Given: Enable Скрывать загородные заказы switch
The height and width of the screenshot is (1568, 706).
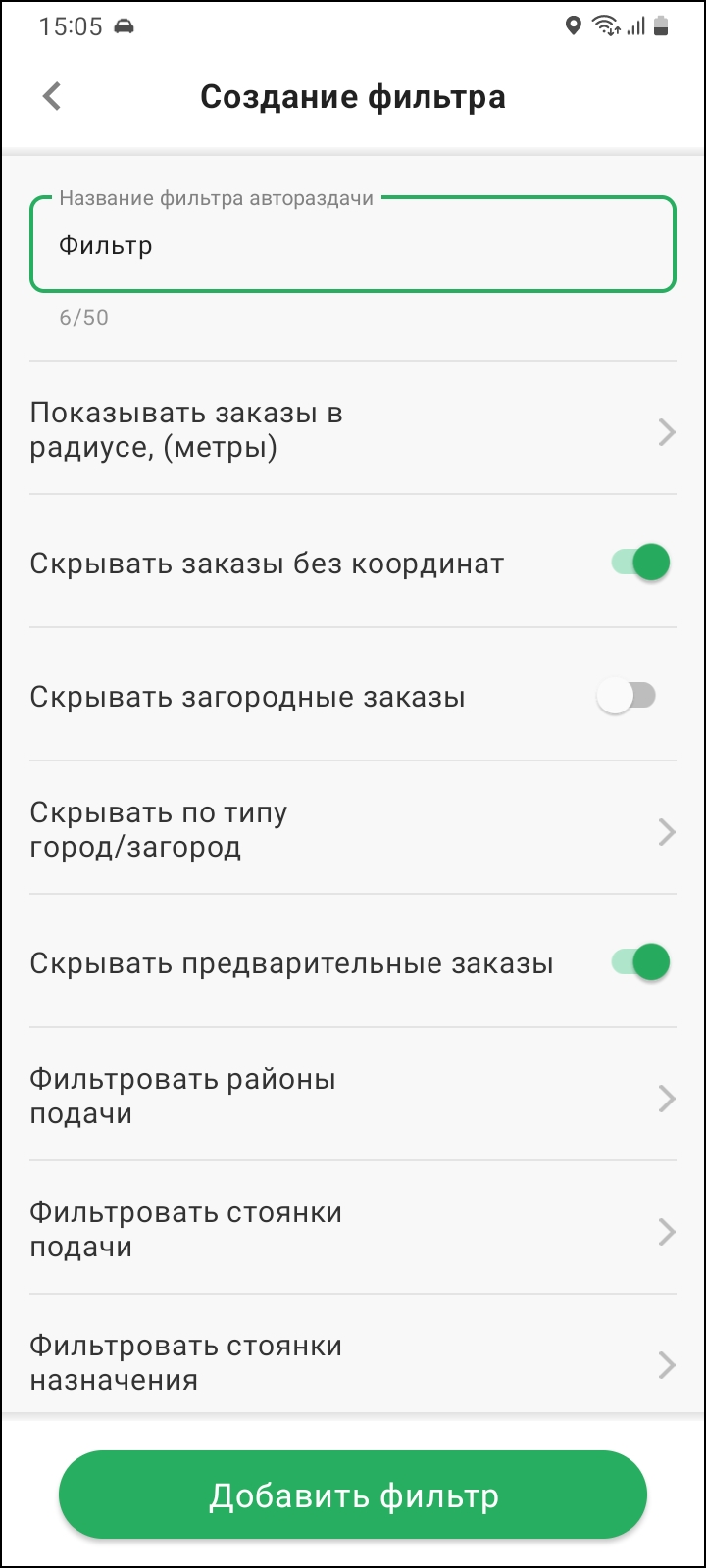Looking at the screenshot, I should point(627,697).
